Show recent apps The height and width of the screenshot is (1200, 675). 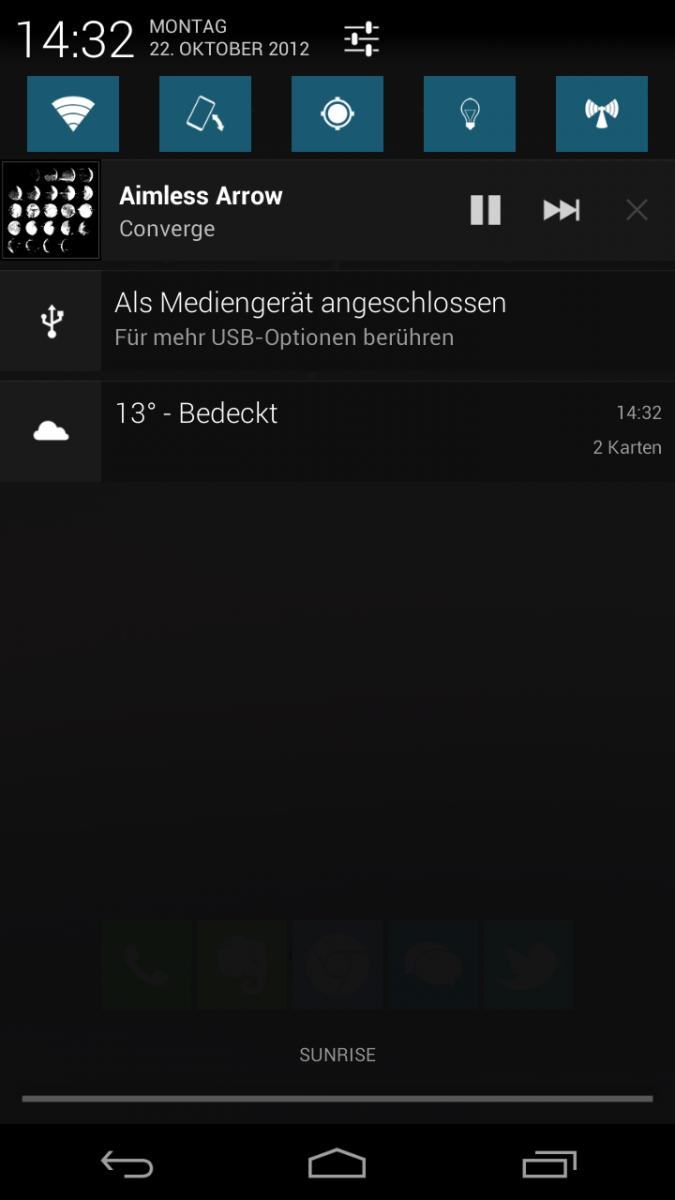click(x=549, y=1164)
